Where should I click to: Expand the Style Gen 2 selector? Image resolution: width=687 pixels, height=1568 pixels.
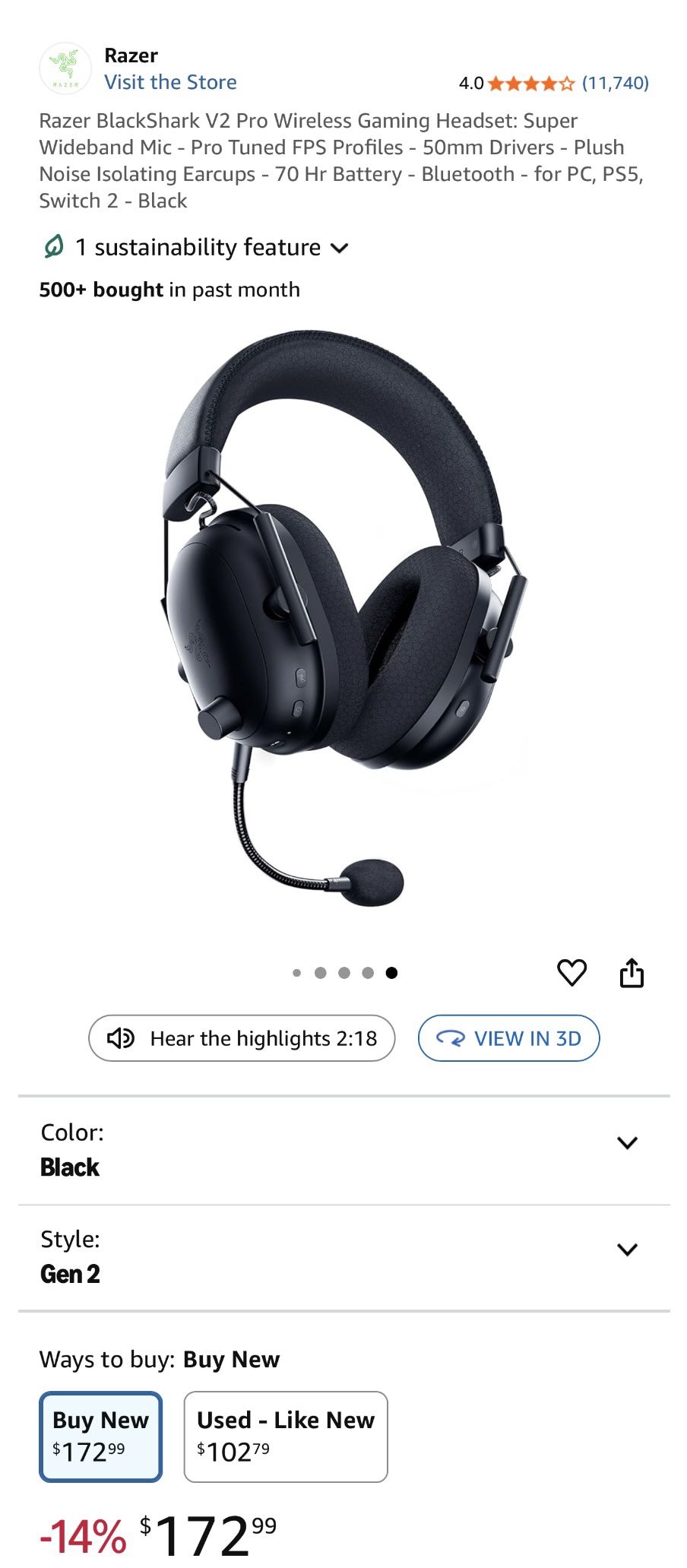[x=343, y=1256]
